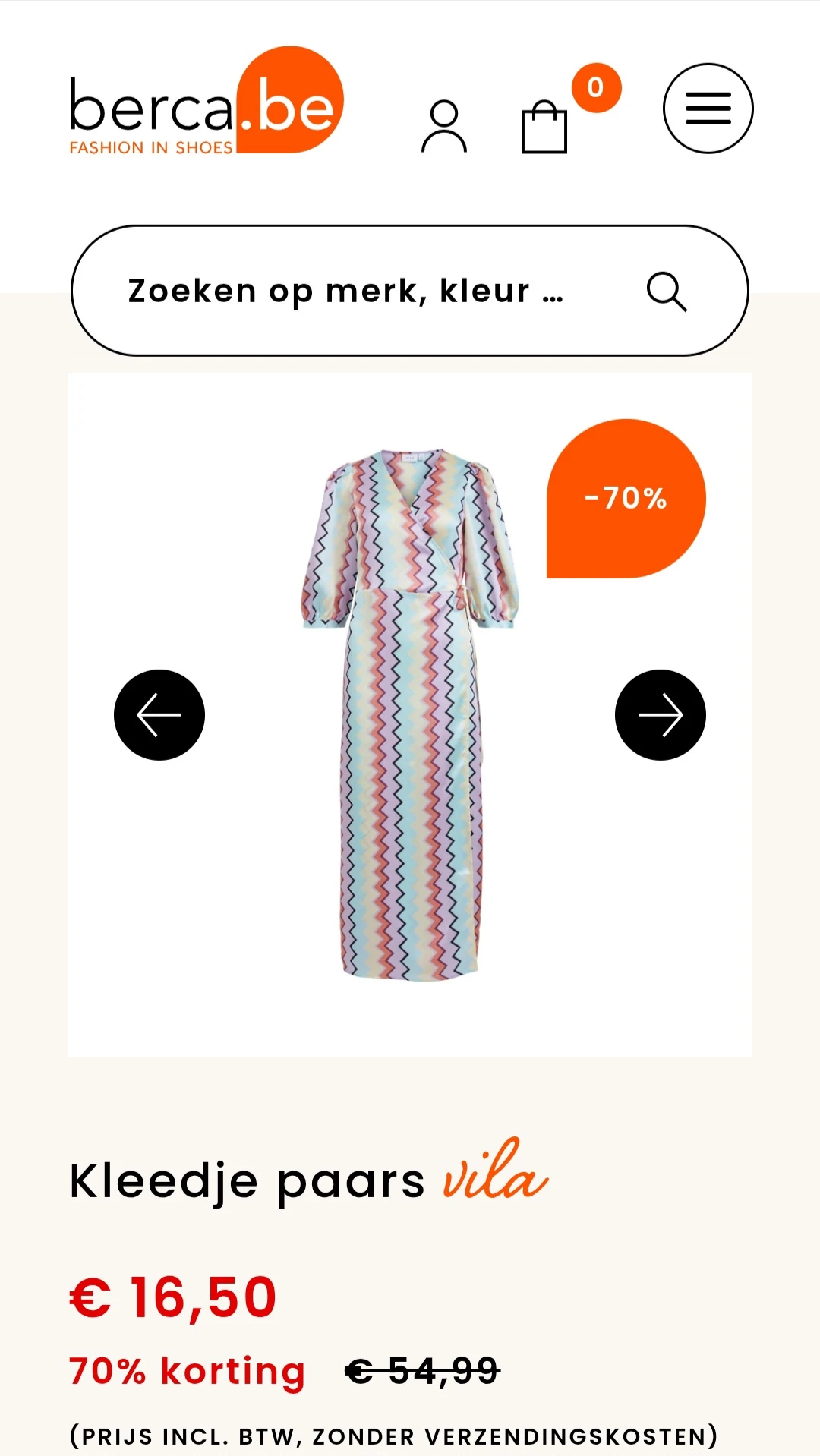Click the -70% discount badge
The height and width of the screenshot is (1456, 820).
pos(625,499)
